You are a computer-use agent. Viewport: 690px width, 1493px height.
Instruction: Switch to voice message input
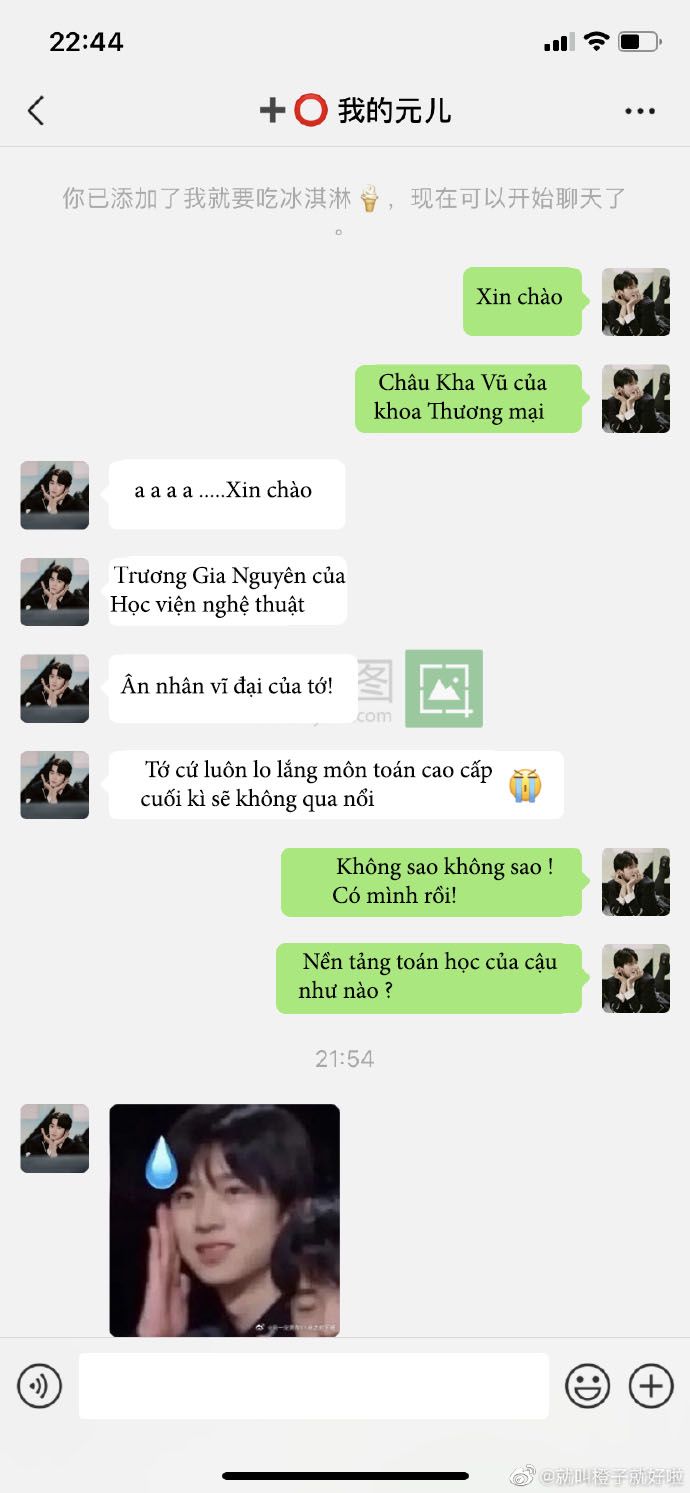[40, 1386]
